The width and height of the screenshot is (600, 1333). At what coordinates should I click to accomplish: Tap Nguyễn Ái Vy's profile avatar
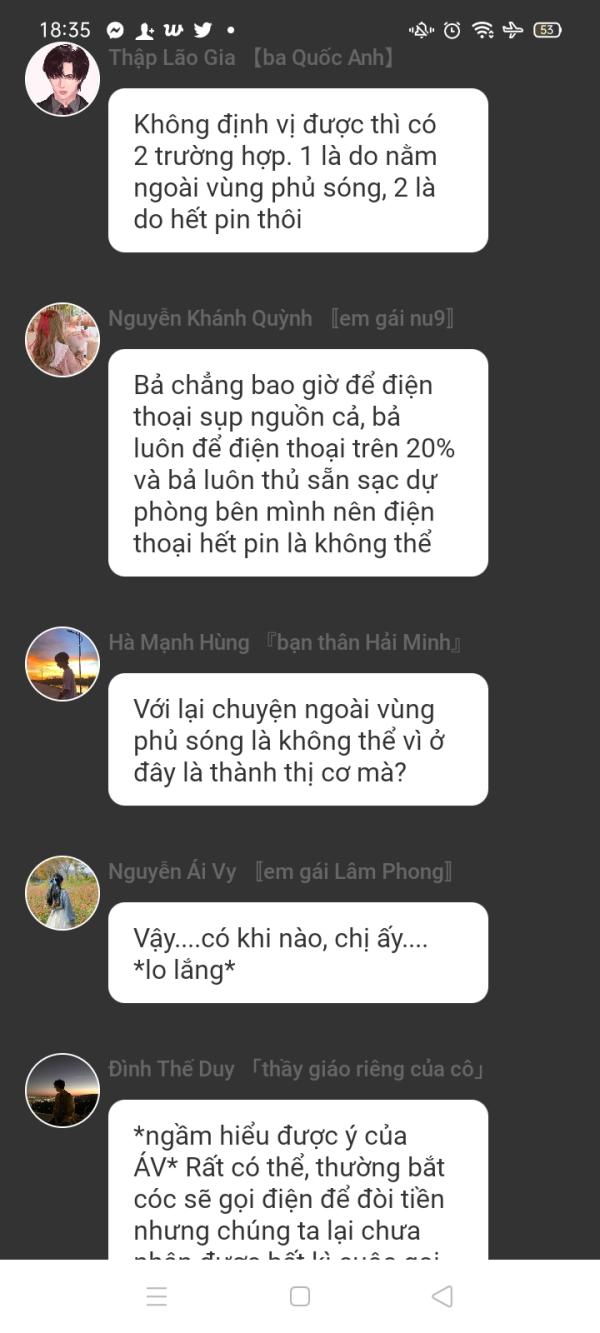point(62,893)
